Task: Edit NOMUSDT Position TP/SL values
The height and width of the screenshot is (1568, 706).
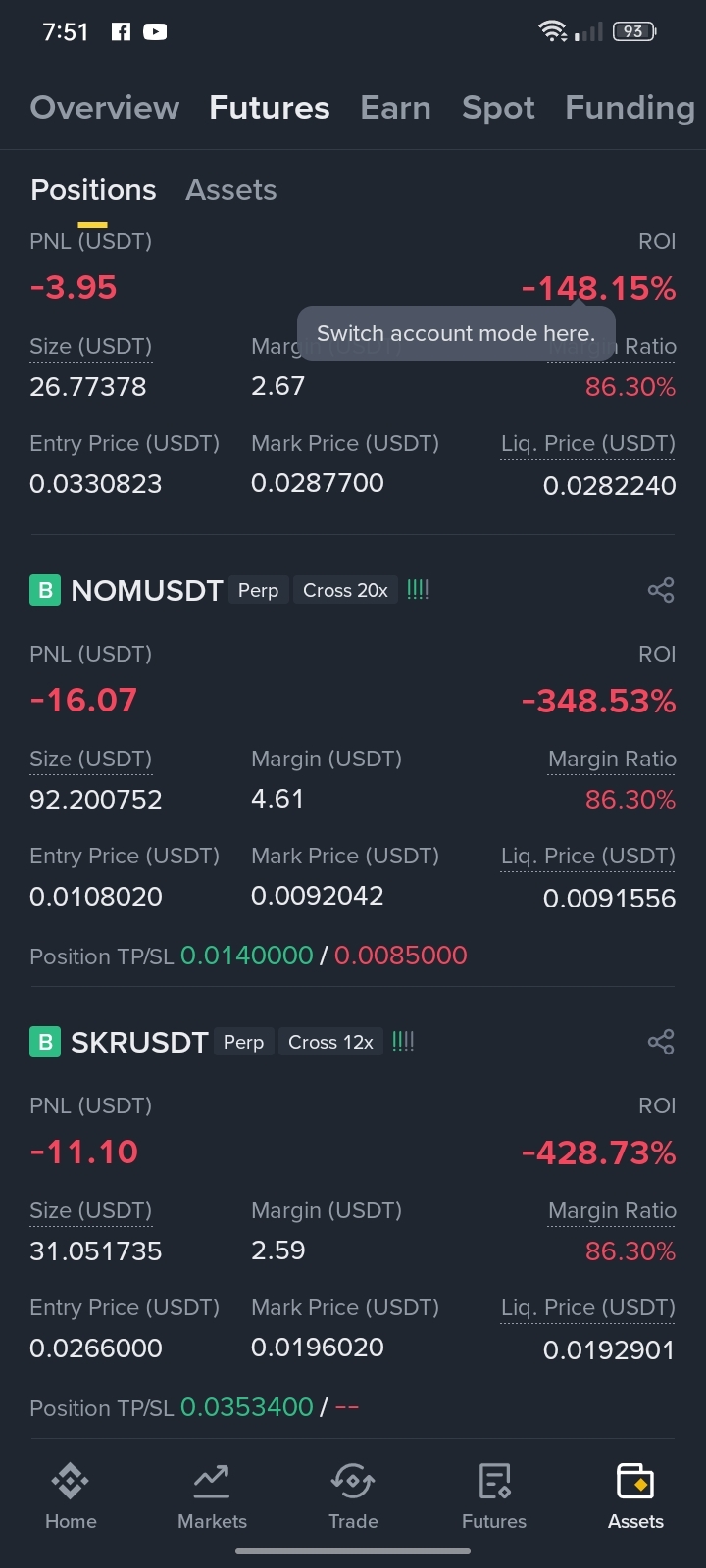Action: [x=248, y=955]
